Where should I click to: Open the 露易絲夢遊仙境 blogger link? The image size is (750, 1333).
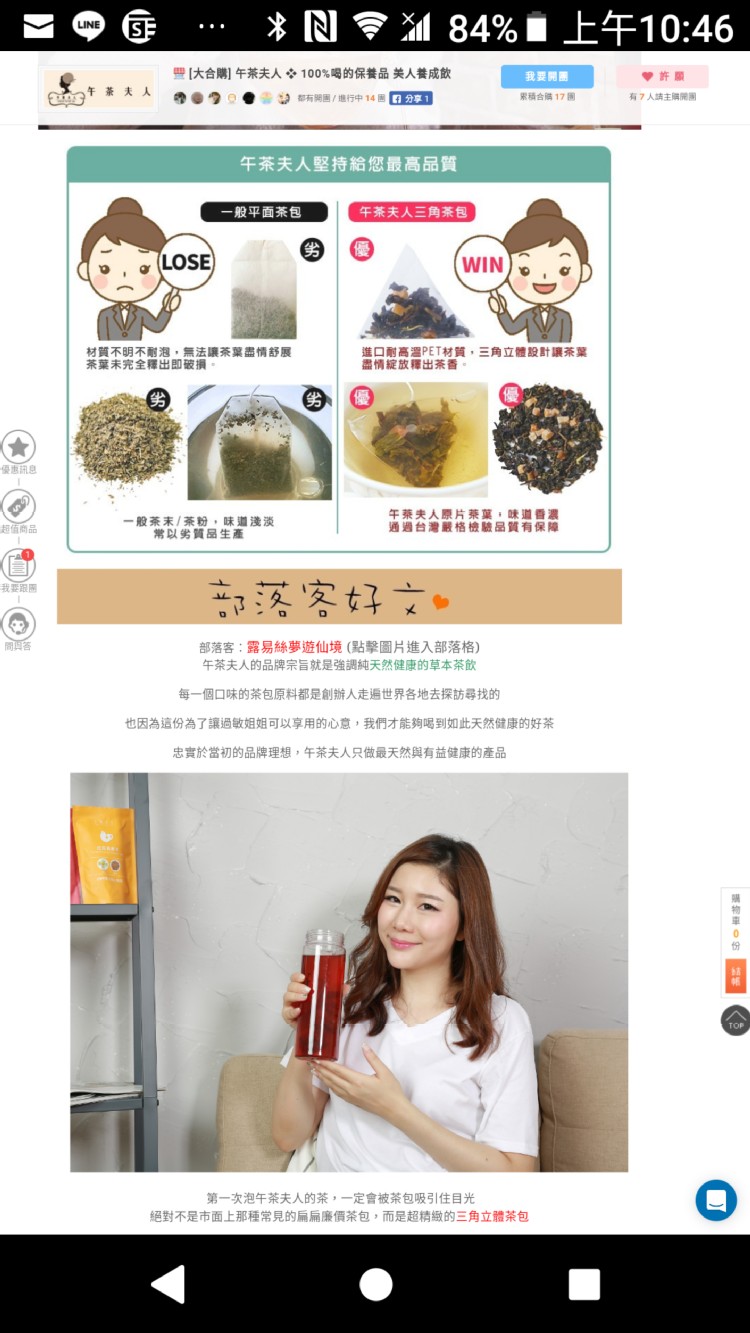[x=295, y=647]
